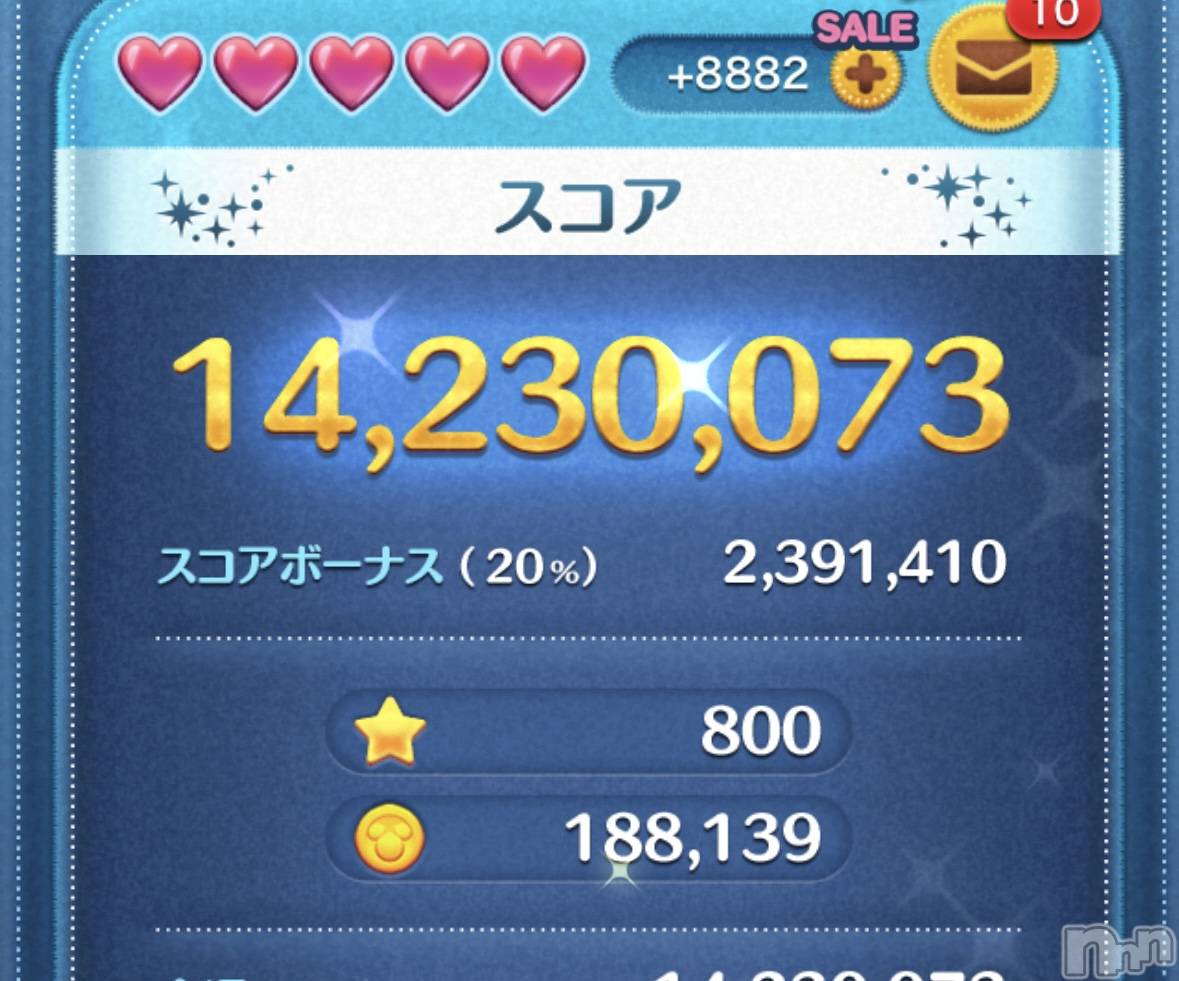Tap the plus icon to buy hearts

click(x=866, y=75)
